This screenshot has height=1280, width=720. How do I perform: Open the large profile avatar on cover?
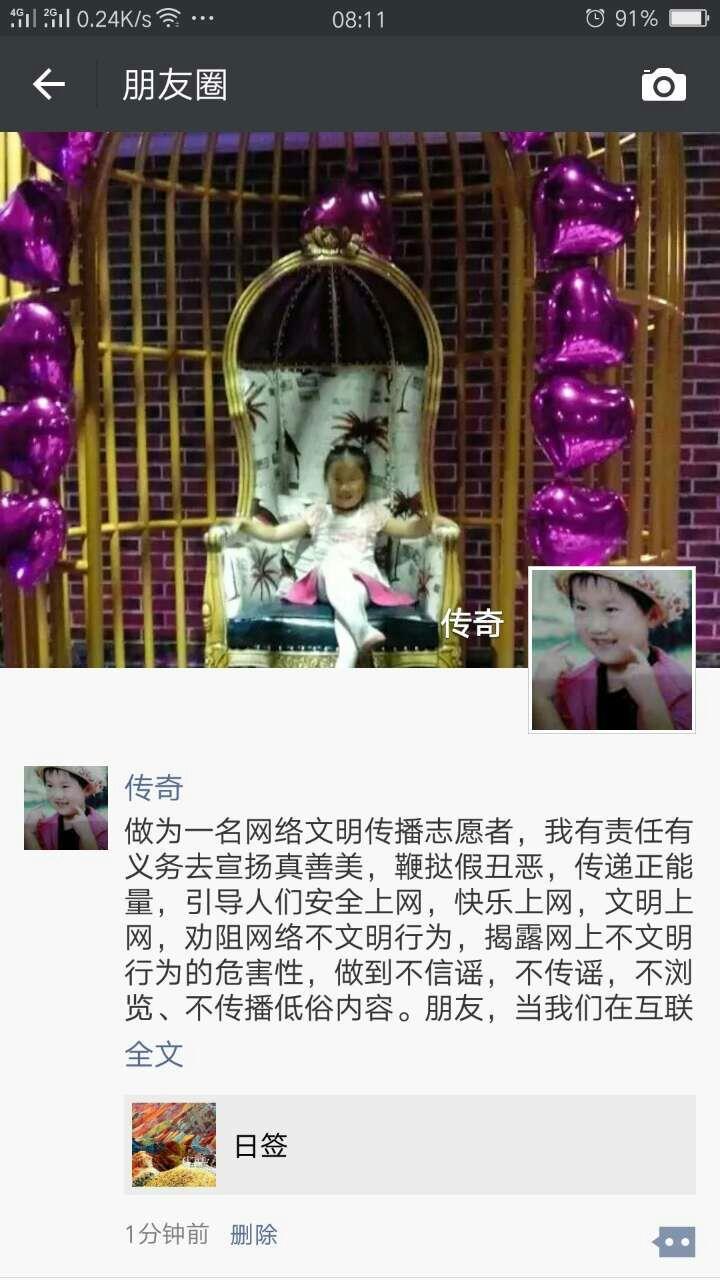pyautogui.click(x=612, y=650)
